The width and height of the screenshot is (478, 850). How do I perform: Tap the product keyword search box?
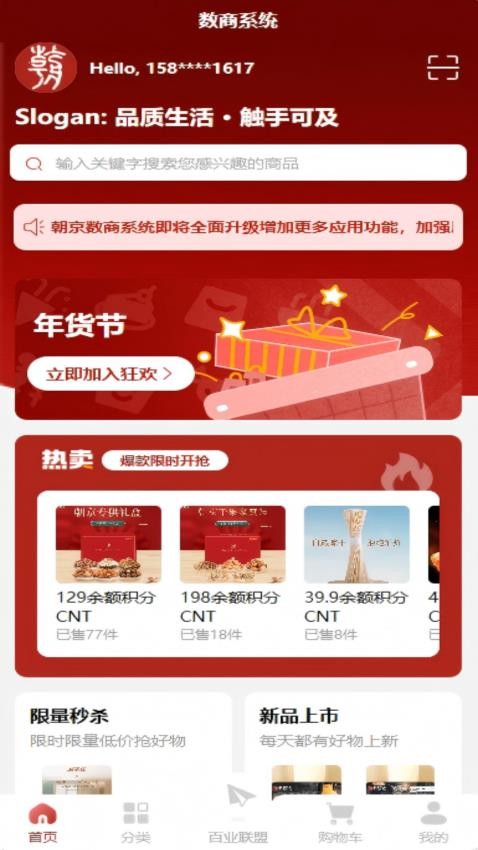click(x=238, y=163)
